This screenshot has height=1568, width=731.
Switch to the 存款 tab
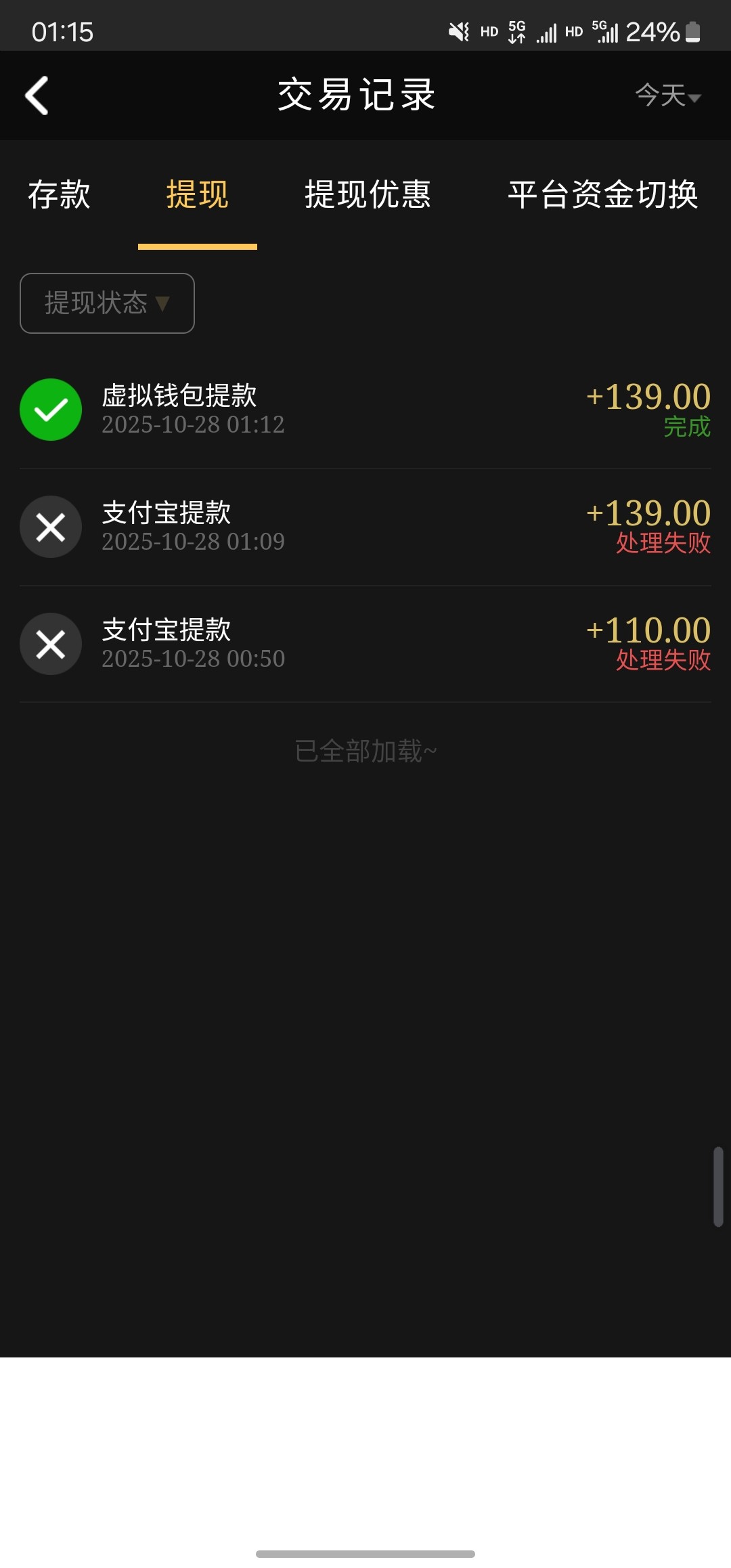60,195
